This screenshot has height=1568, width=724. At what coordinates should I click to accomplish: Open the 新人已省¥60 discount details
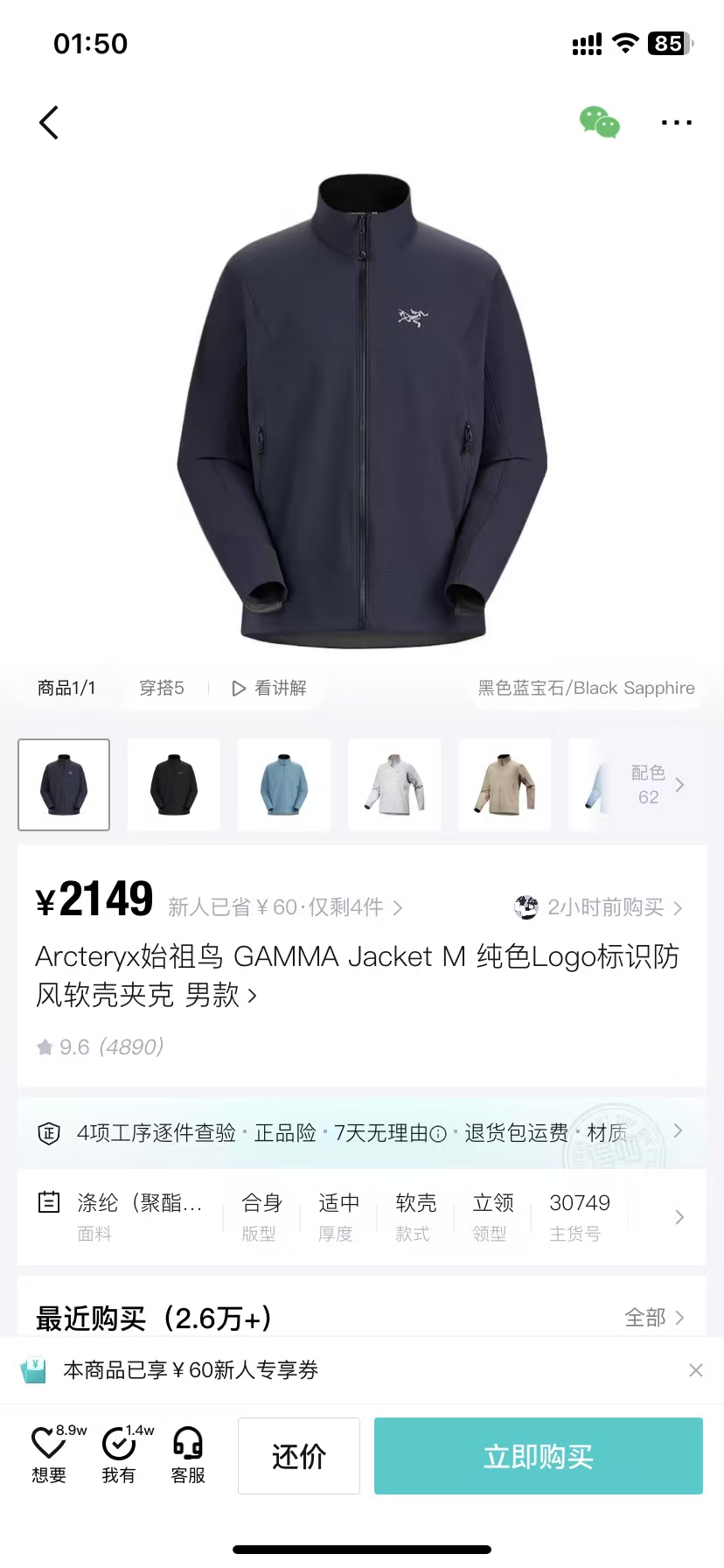(x=284, y=907)
